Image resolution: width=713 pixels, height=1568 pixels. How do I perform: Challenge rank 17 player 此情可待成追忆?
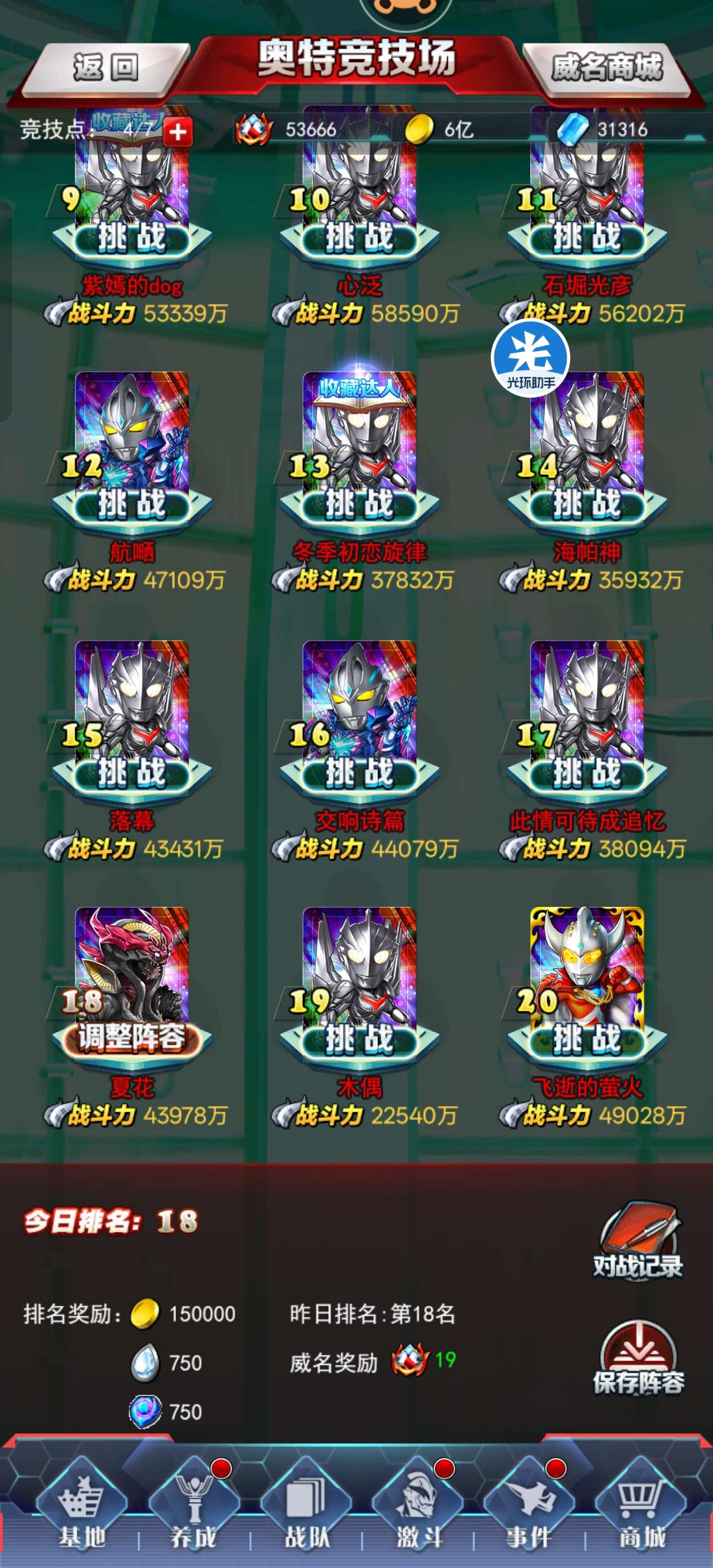pyautogui.click(x=586, y=772)
